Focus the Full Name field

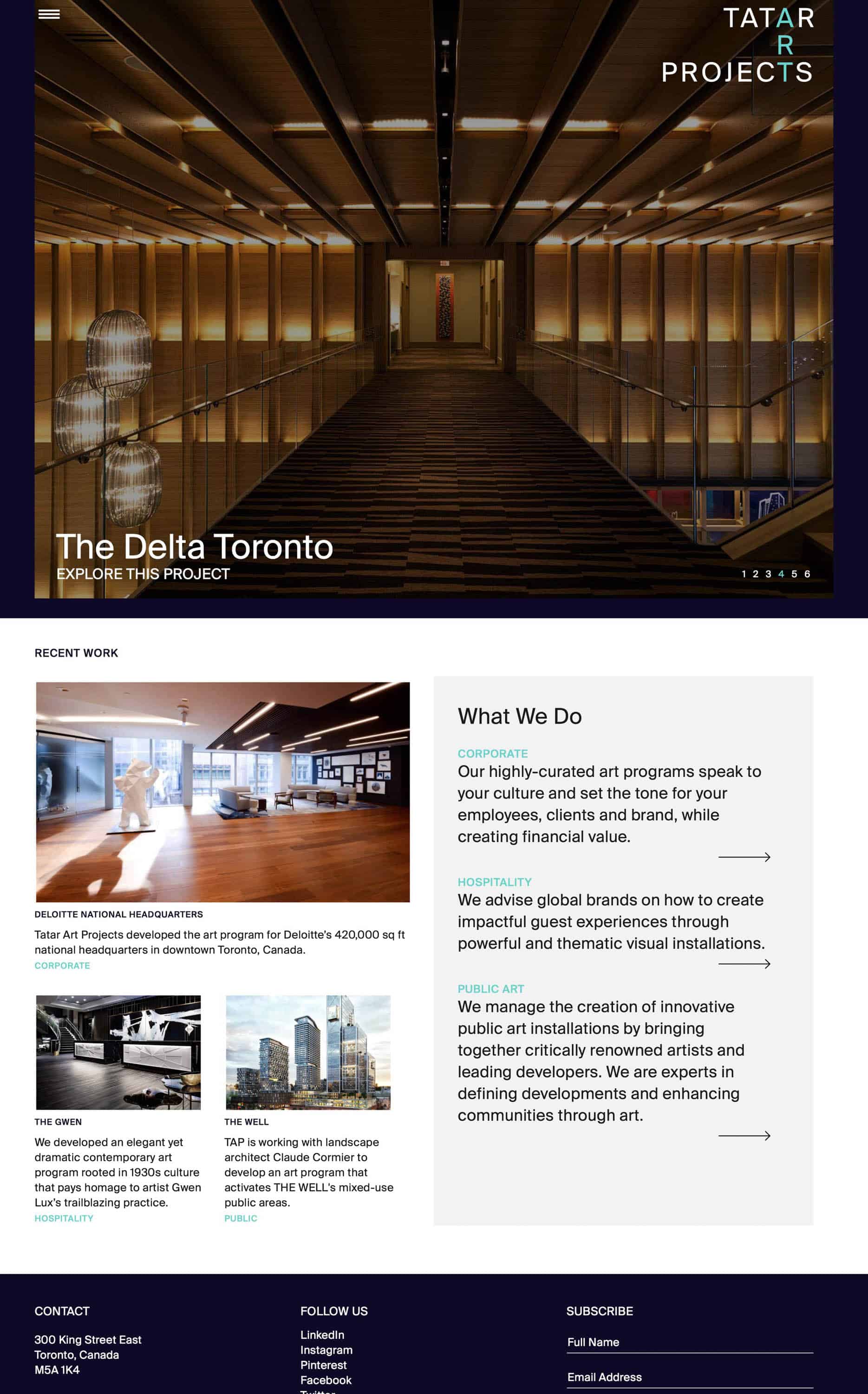pos(690,1342)
